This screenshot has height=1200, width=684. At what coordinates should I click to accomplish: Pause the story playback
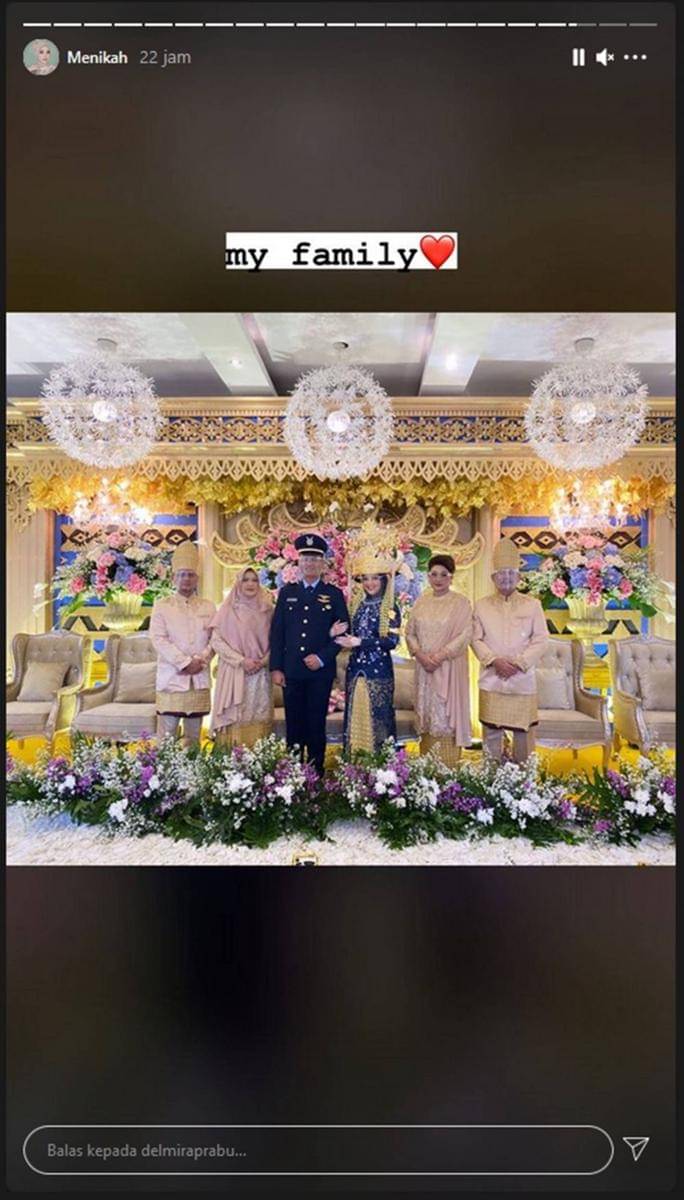pos(578,58)
